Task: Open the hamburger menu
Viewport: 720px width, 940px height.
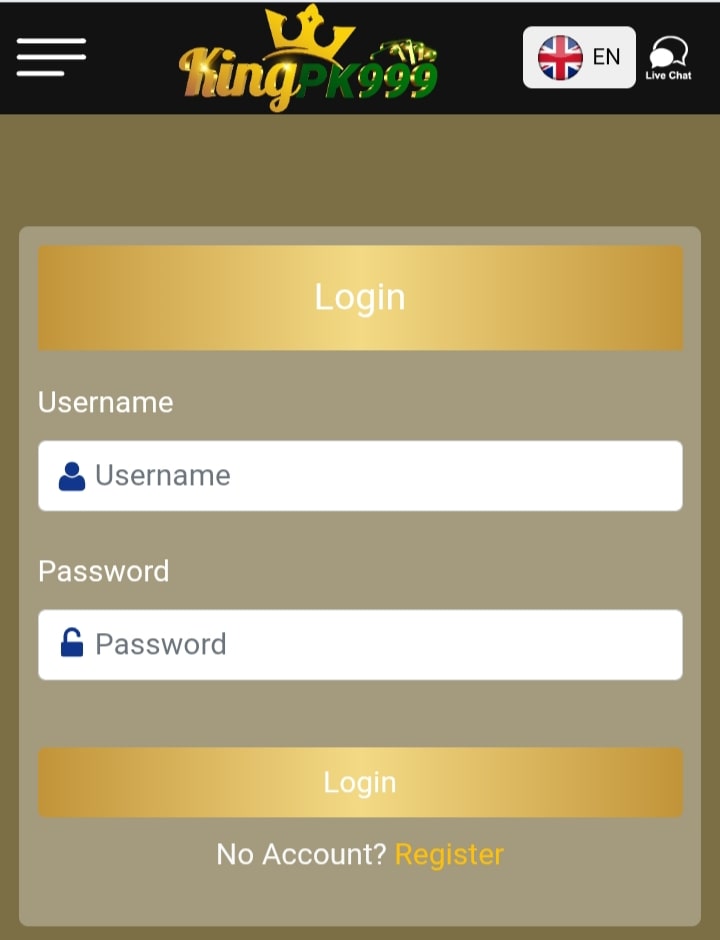Action: [x=51, y=57]
